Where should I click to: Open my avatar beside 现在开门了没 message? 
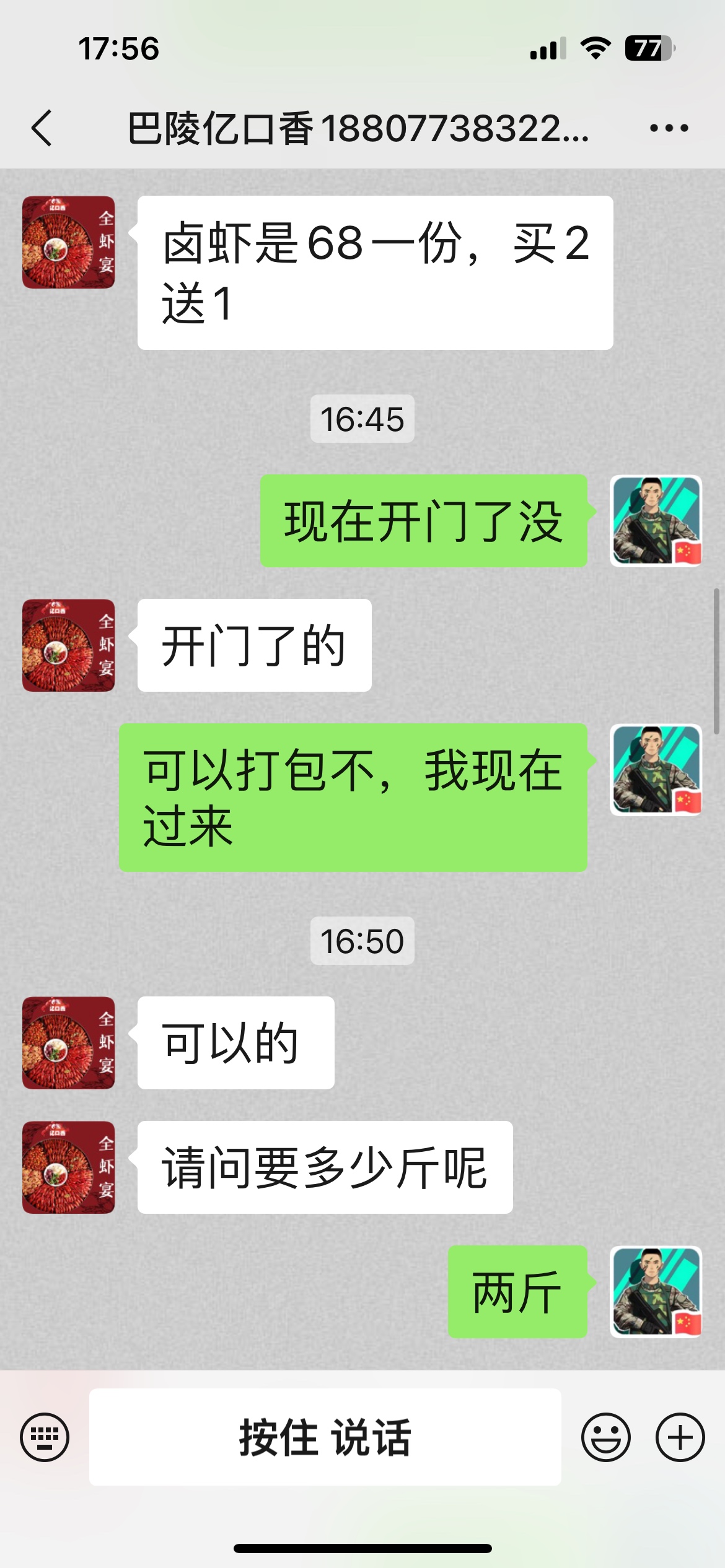pyautogui.click(x=656, y=521)
